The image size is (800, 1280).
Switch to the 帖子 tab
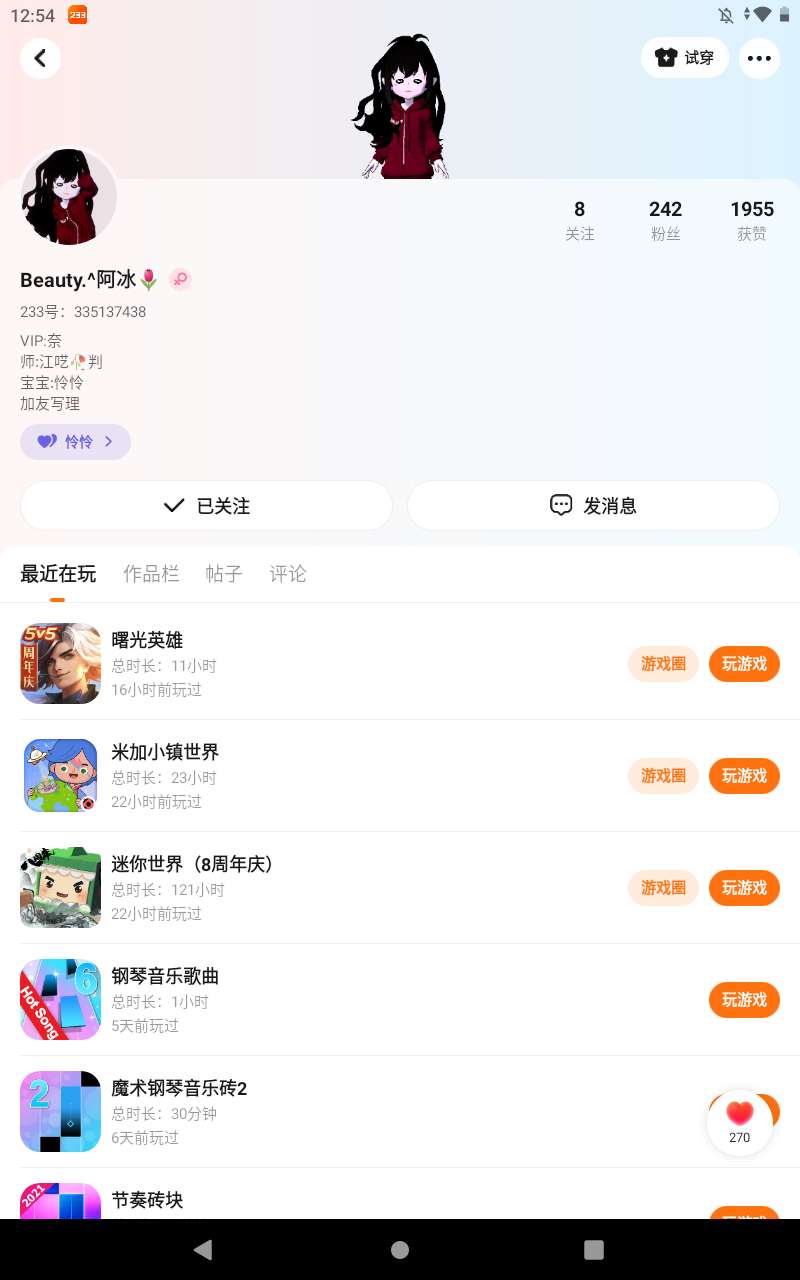tap(224, 574)
